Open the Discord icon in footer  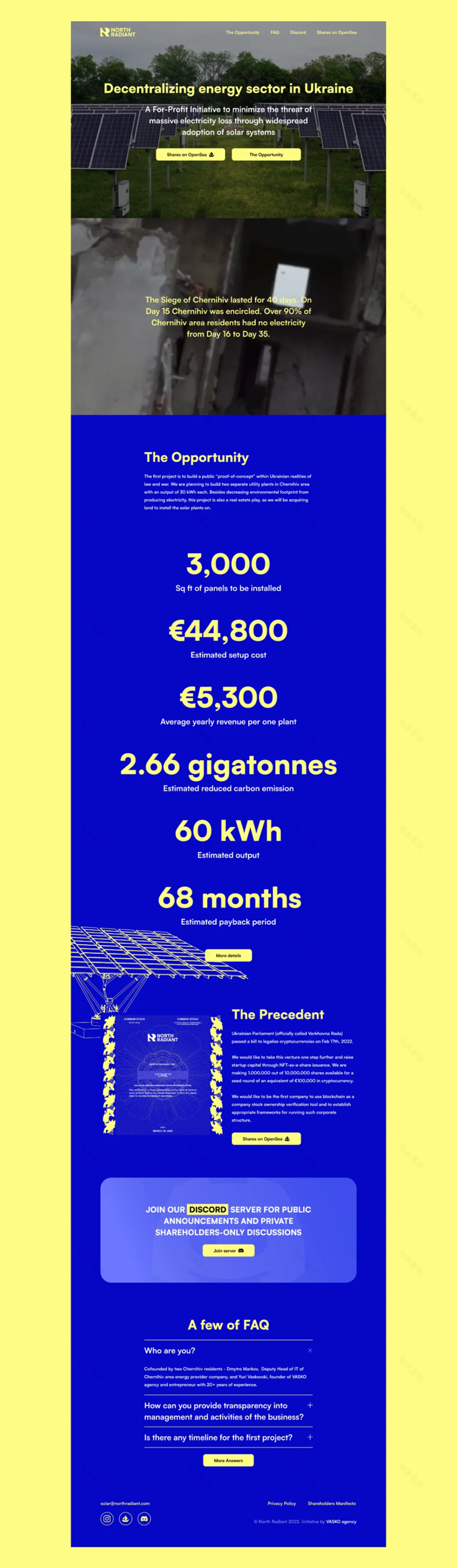(x=144, y=1519)
